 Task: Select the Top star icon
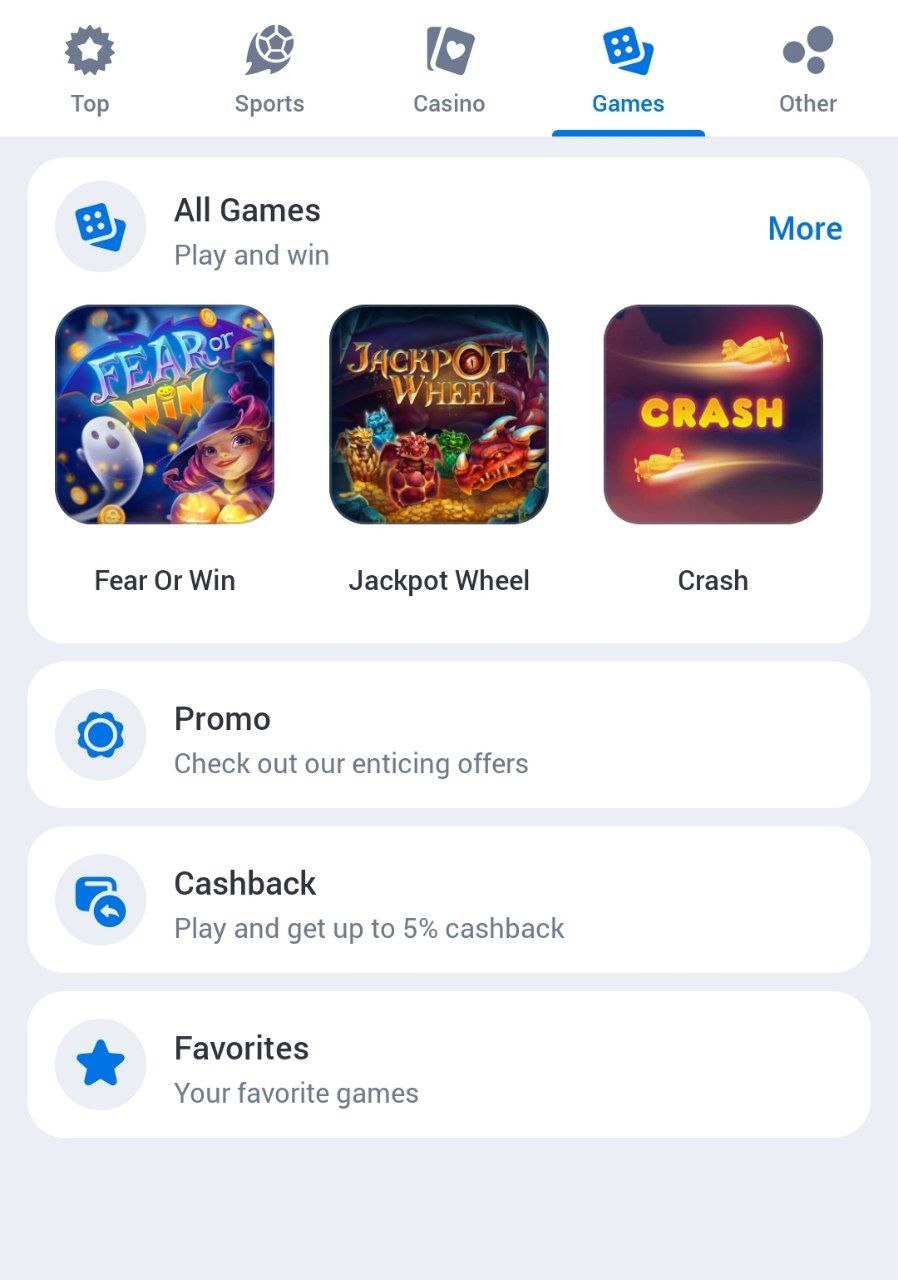pos(90,48)
